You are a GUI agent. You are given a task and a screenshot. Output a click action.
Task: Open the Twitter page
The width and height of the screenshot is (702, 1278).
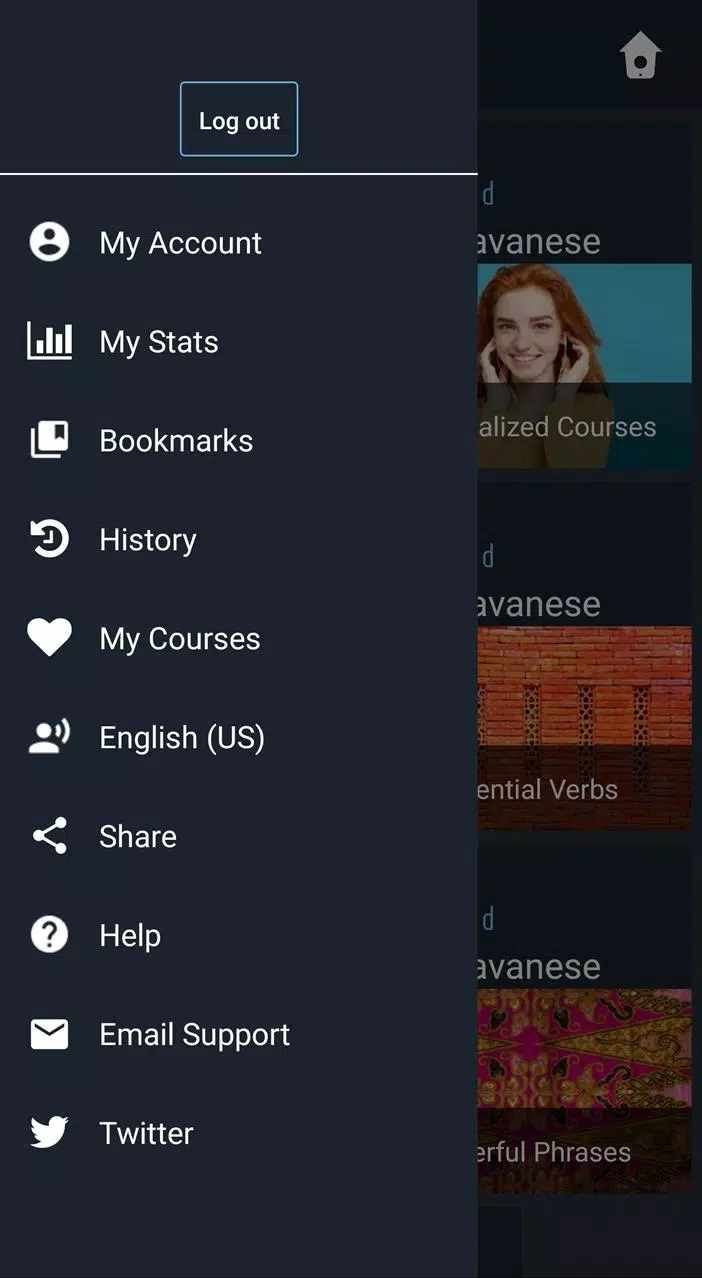click(x=146, y=1133)
